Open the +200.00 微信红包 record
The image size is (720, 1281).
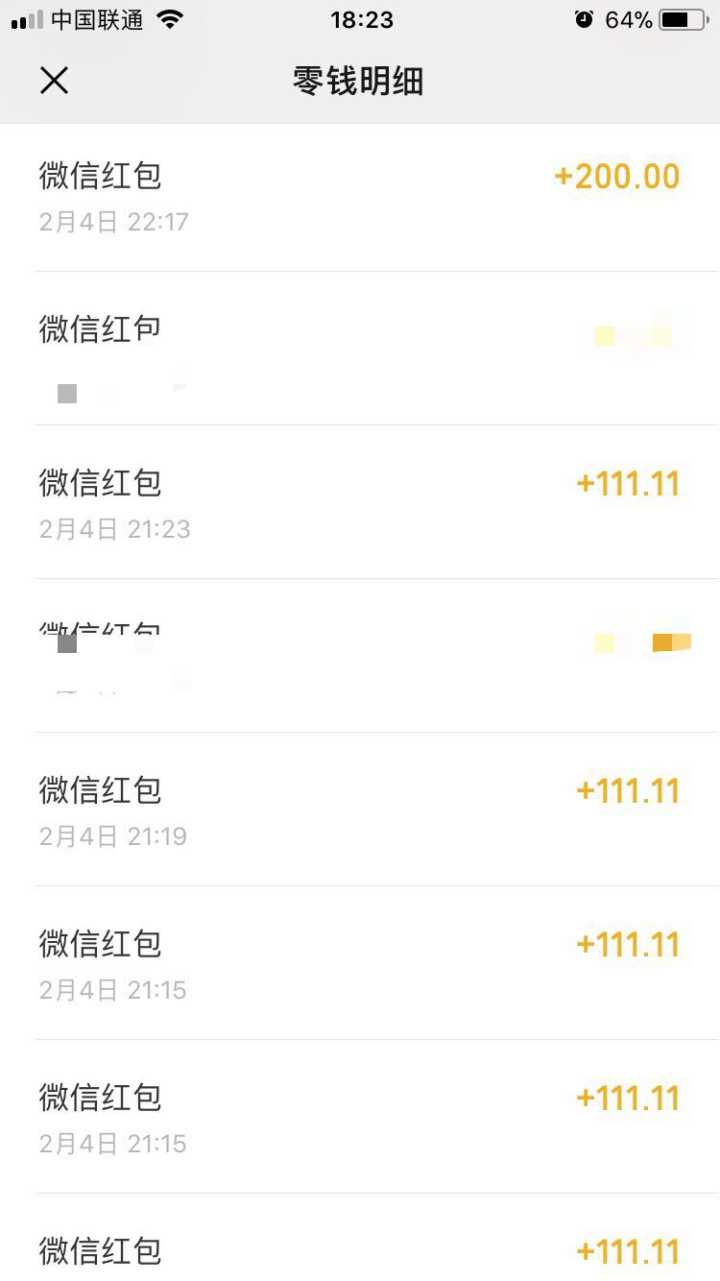coord(360,196)
